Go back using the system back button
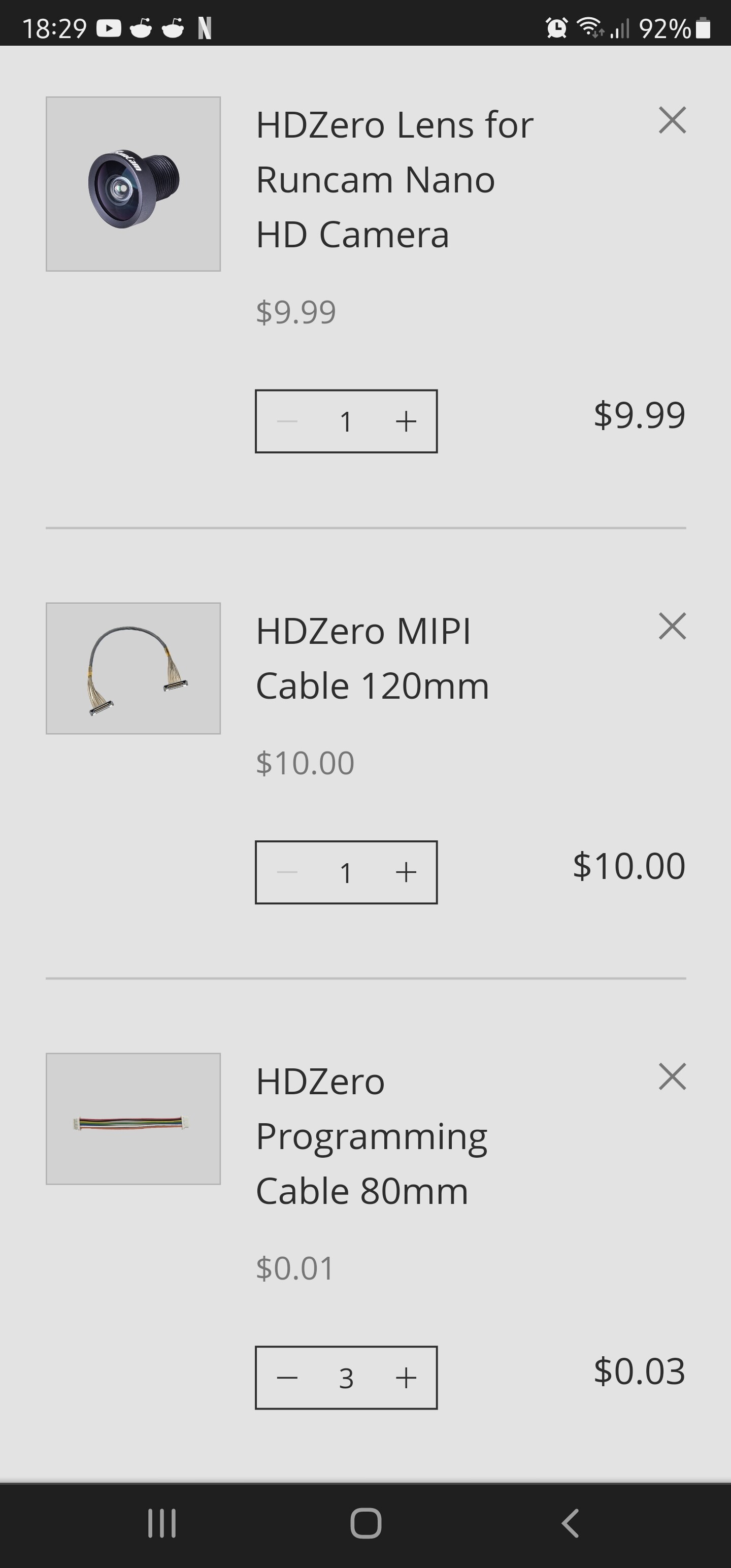Image resolution: width=731 pixels, height=1568 pixels. (570, 1523)
